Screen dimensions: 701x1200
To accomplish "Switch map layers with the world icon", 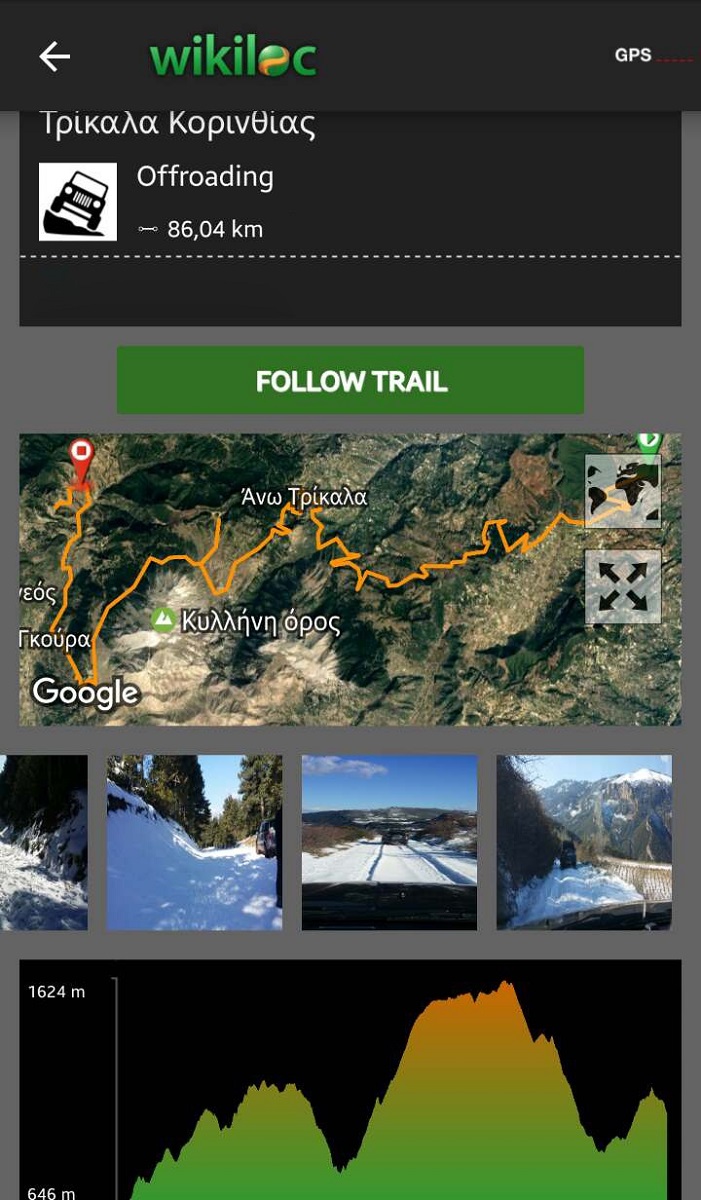I will click(623, 491).
